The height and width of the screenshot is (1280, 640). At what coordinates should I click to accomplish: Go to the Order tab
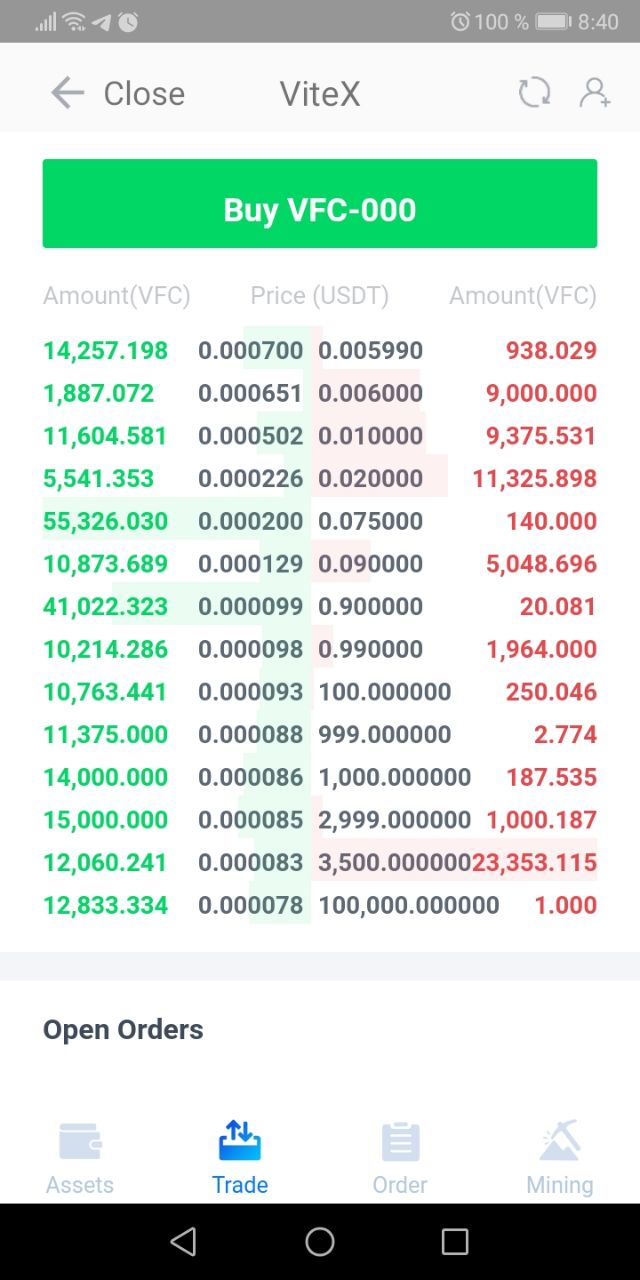pos(400,1159)
